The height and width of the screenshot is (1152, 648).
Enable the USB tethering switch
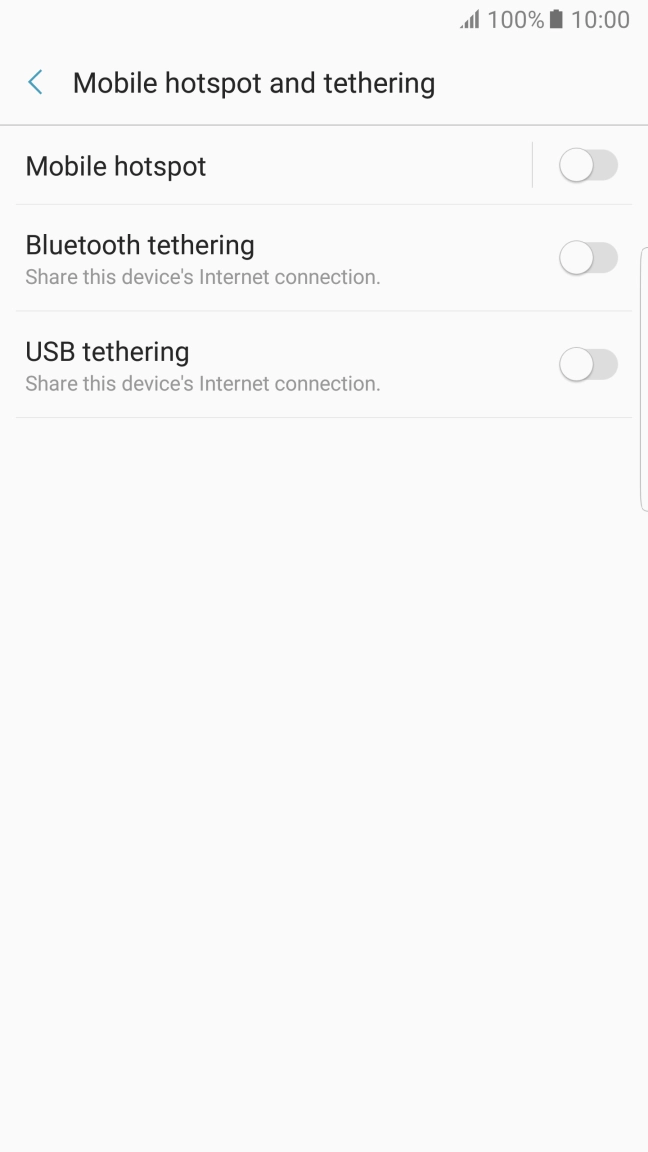pos(588,365)
